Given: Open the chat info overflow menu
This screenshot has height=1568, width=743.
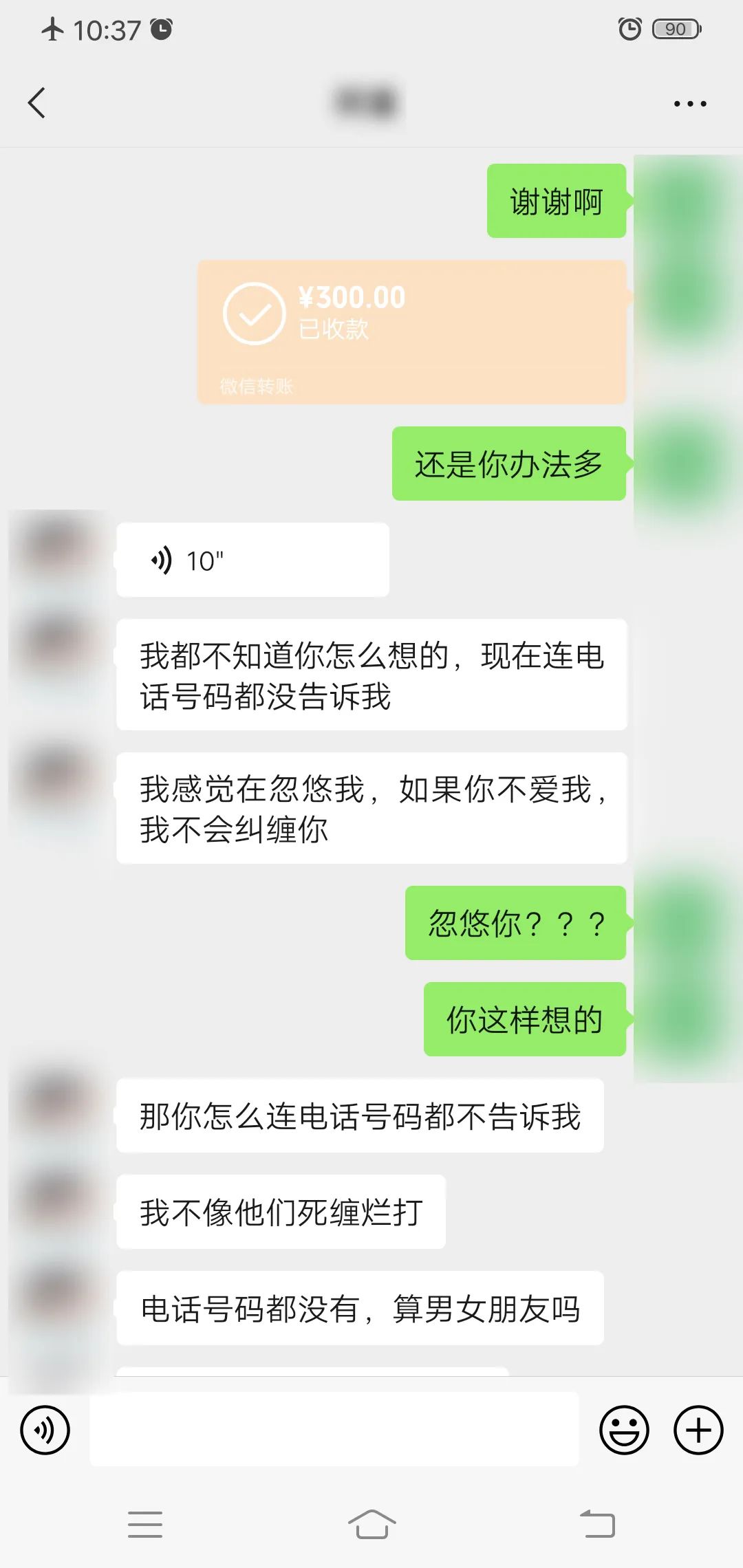Looking at the screenshot, I should 689,104.
